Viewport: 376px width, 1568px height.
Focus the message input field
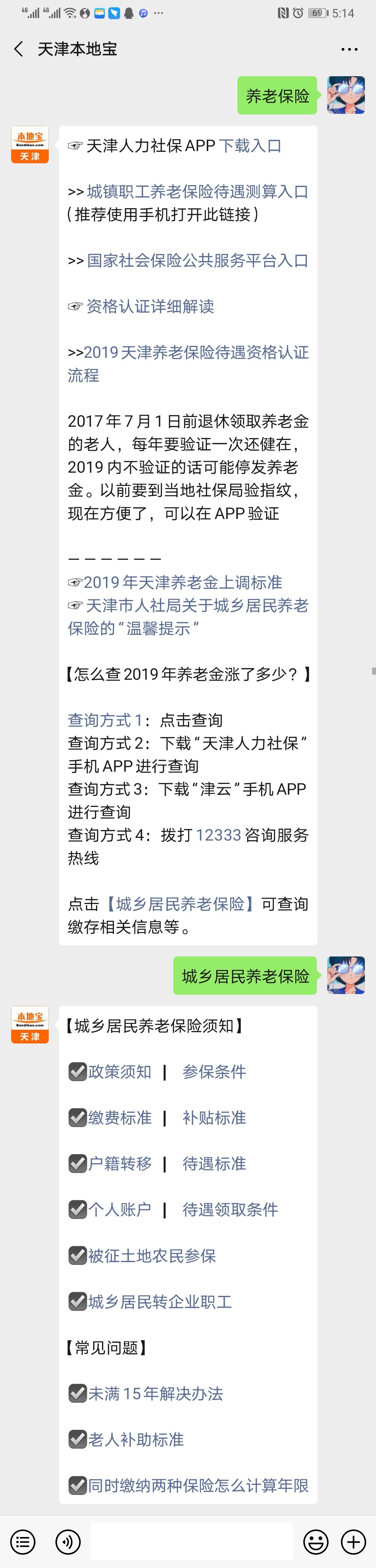coord(191,1542)
